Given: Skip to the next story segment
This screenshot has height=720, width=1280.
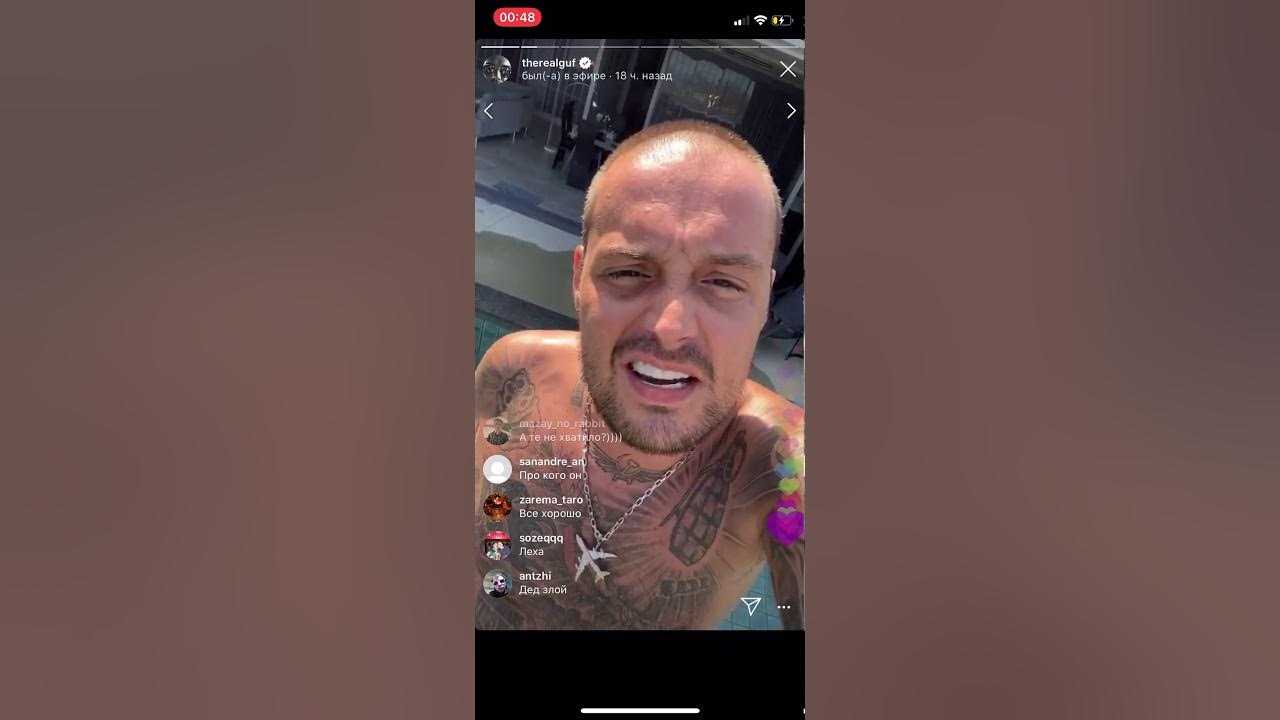Looking at the screenshot, I should (791, 111).
